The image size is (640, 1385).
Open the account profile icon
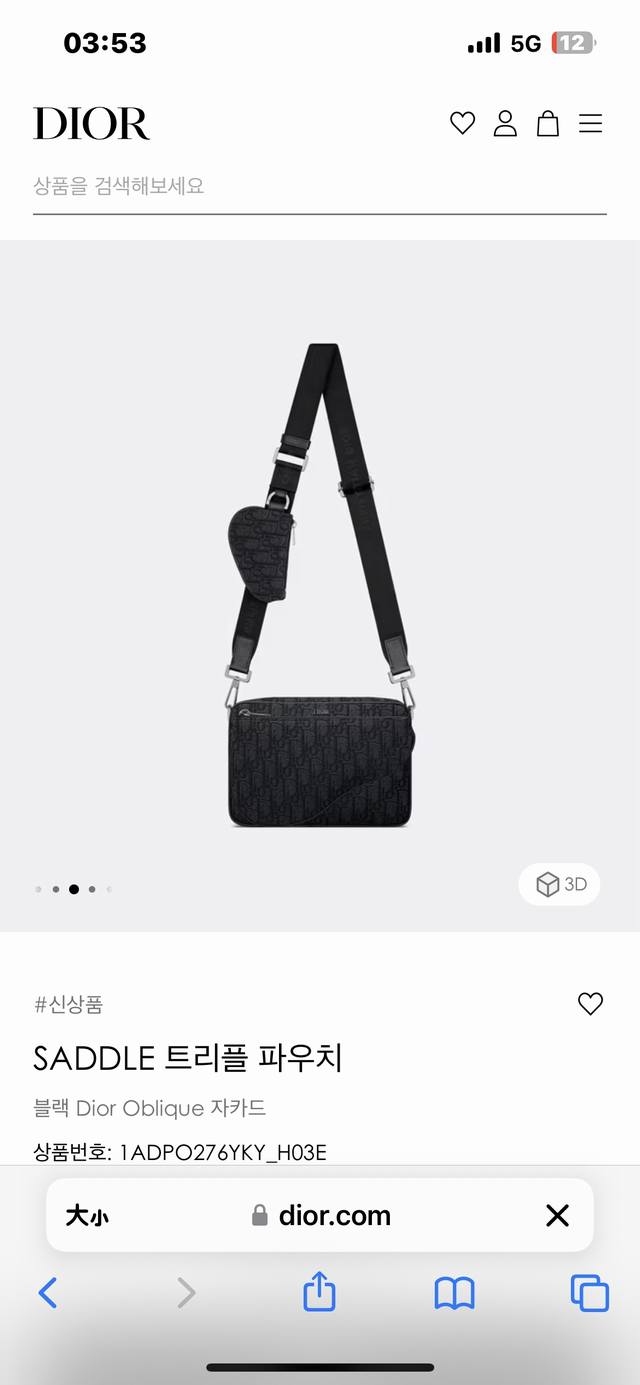(505, 123)
